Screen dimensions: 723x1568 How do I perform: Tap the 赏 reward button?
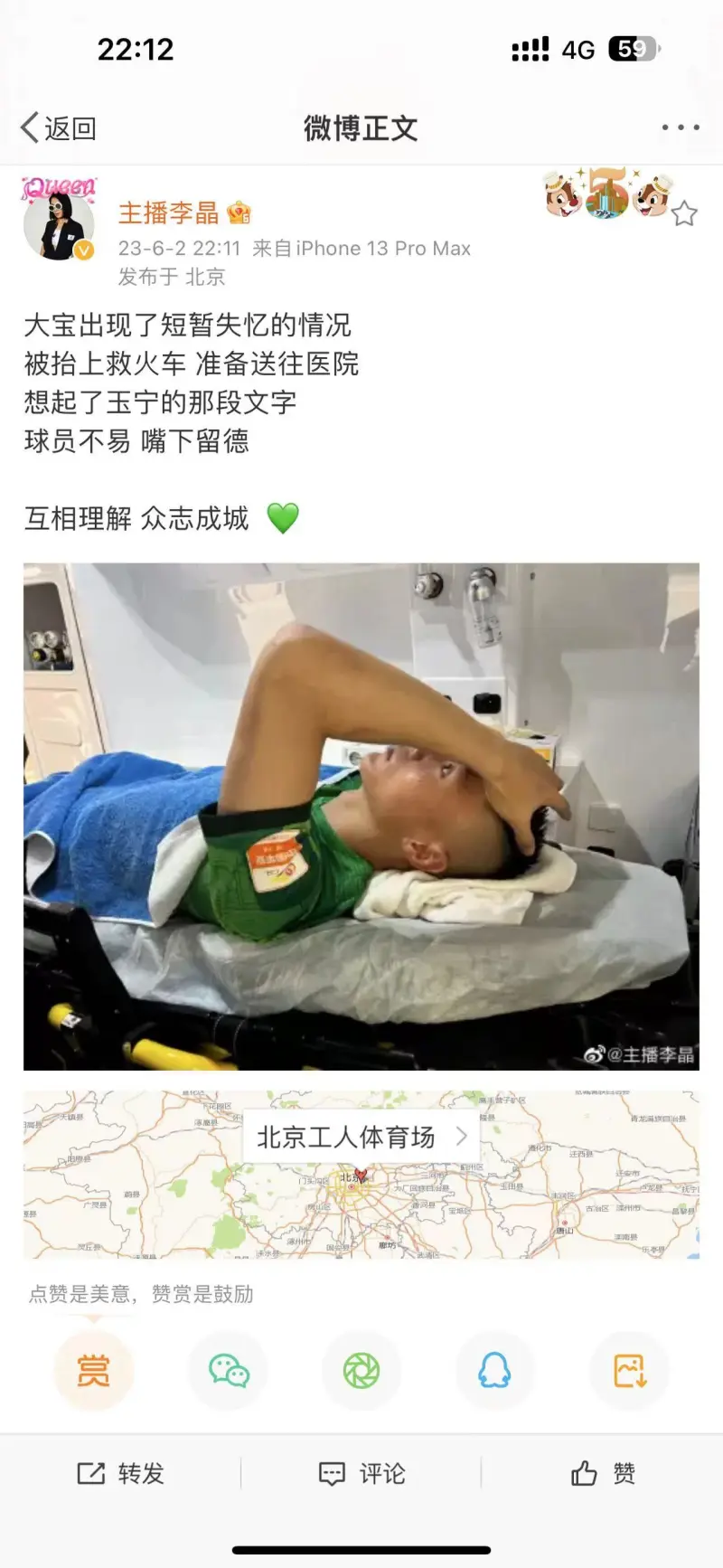coord(94,1371)
